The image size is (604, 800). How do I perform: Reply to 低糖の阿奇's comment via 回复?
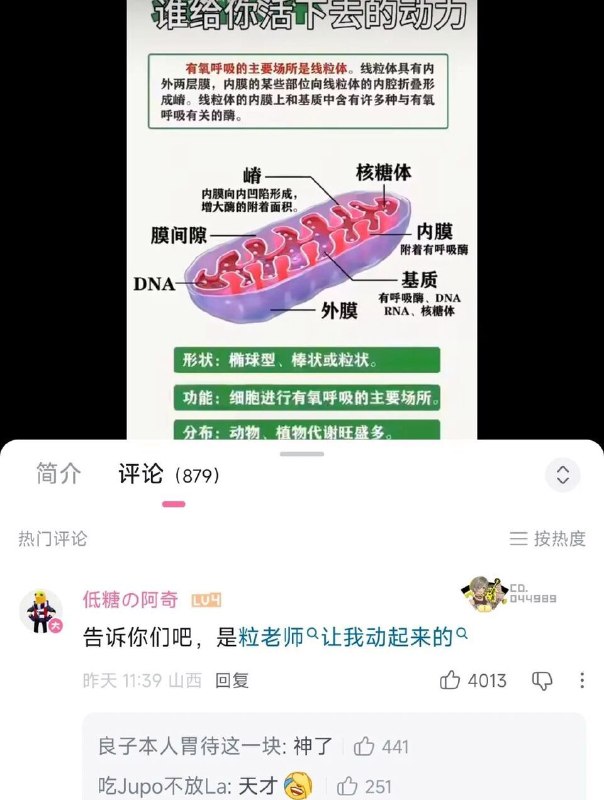[x=232, y=680]
